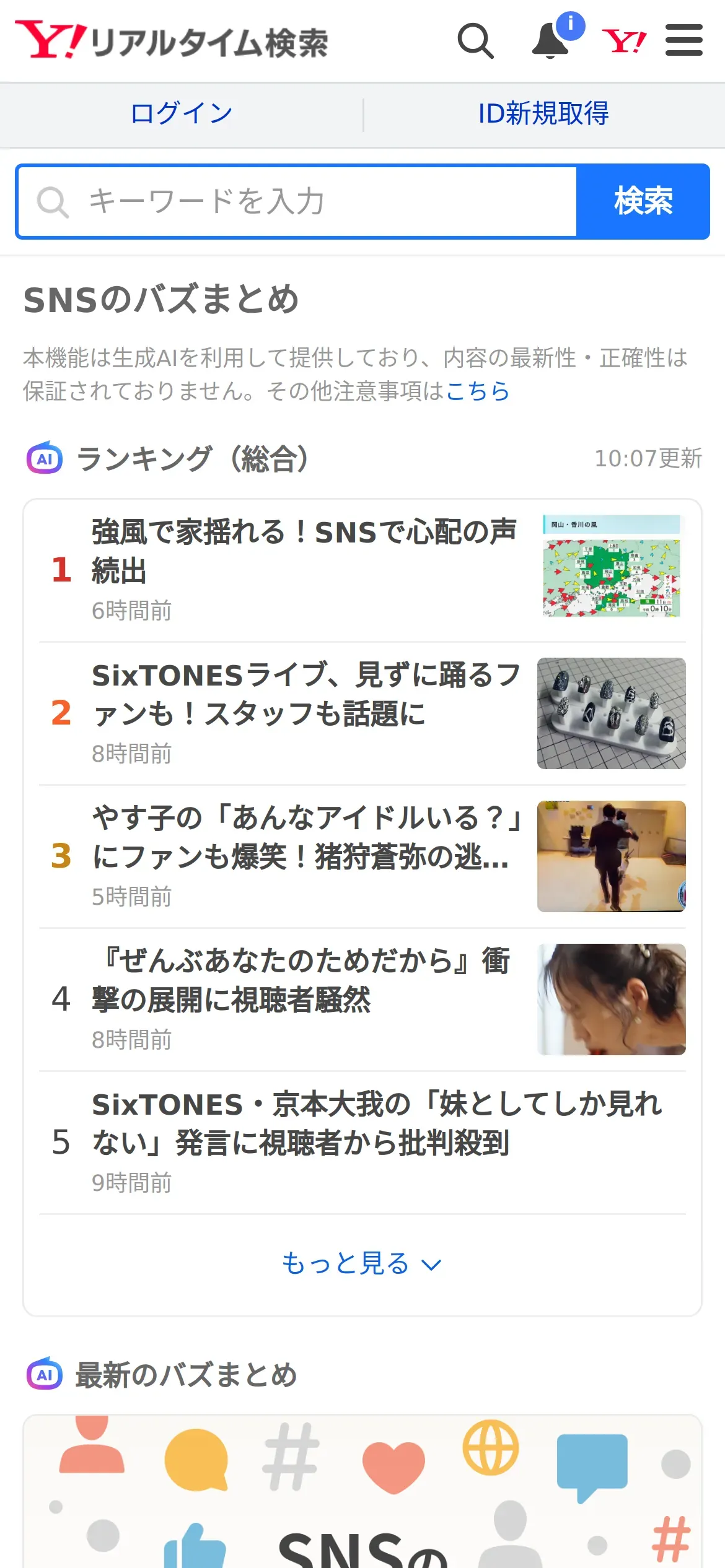This screenshot has height=1568, width=725.
Task: Open the notifications bell
Action: point(551,41)
